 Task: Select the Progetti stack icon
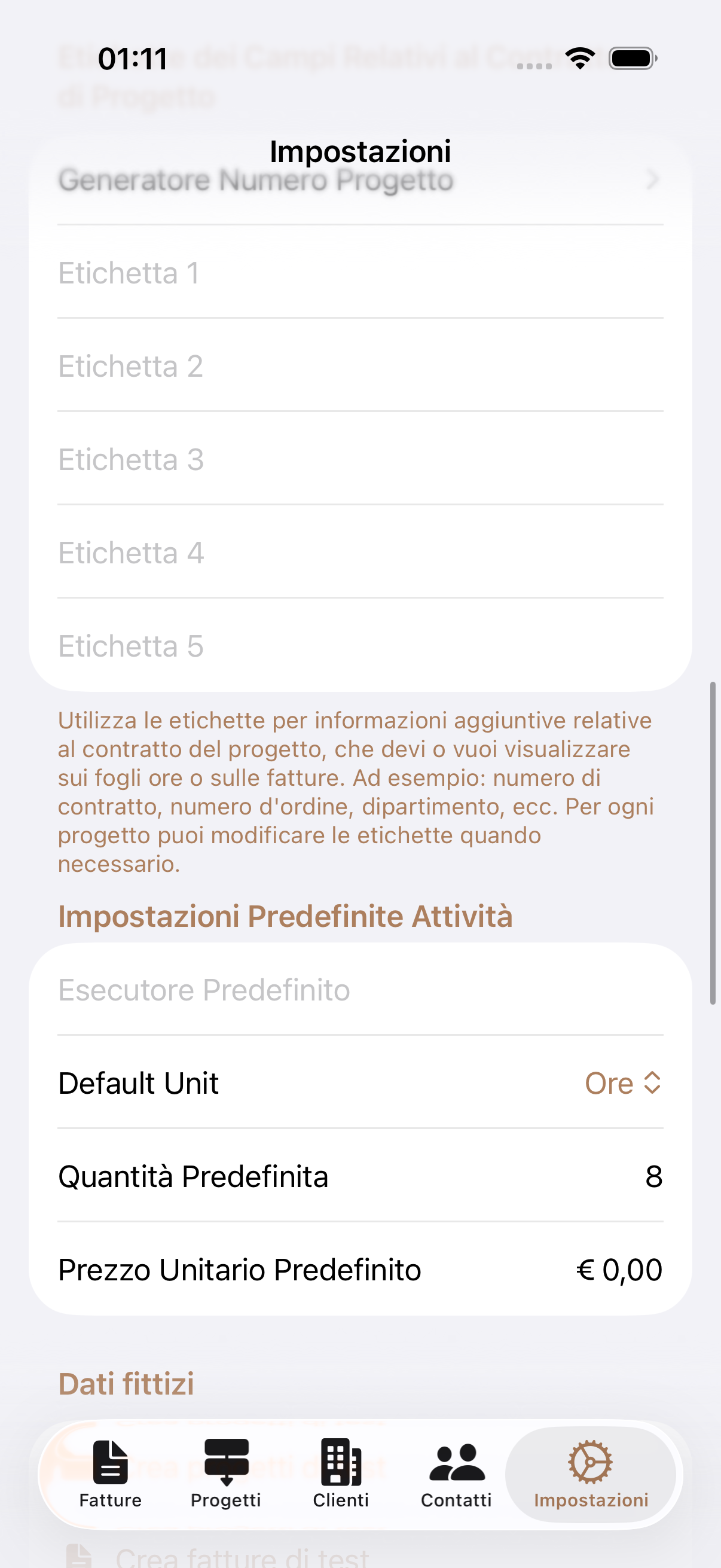(226, 1461)
